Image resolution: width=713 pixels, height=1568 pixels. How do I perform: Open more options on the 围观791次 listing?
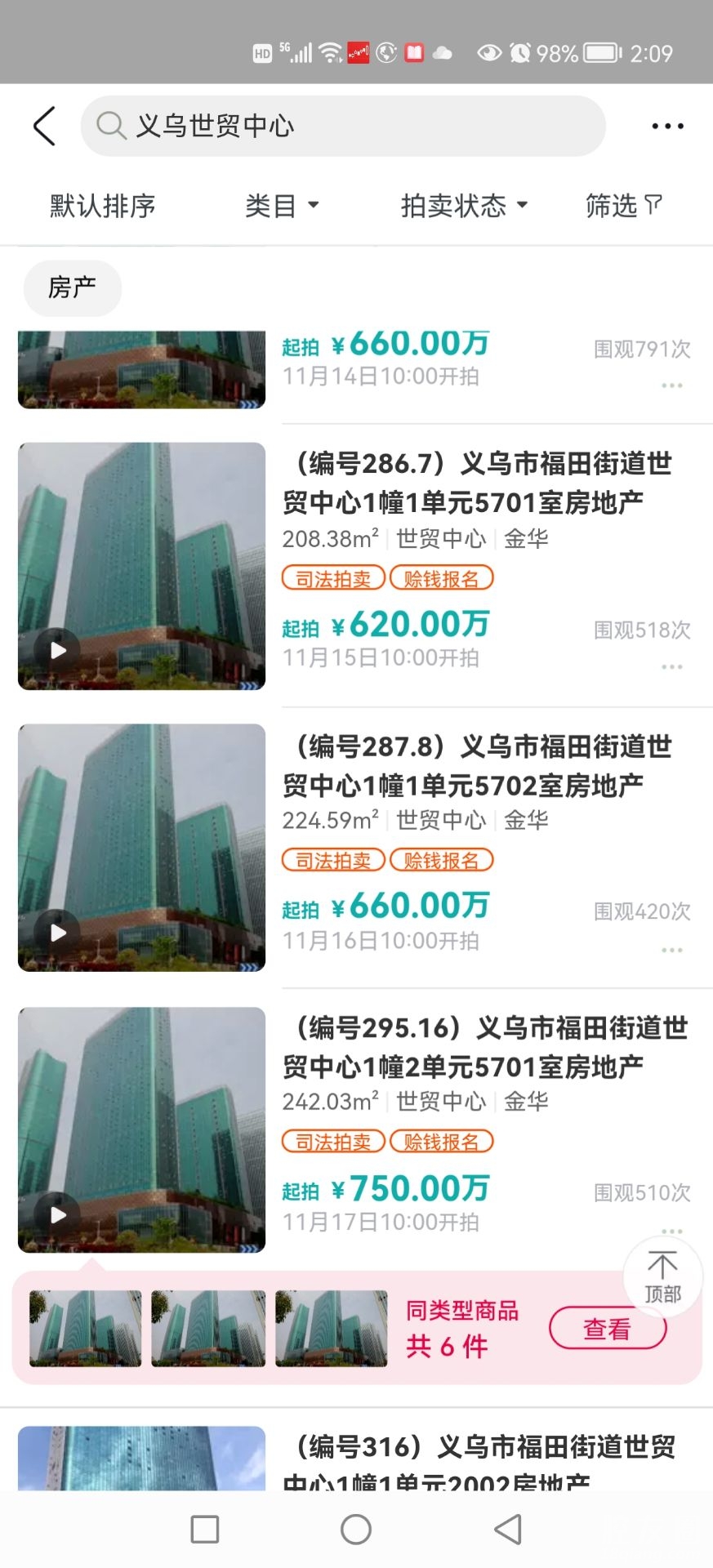pos(672,385)
